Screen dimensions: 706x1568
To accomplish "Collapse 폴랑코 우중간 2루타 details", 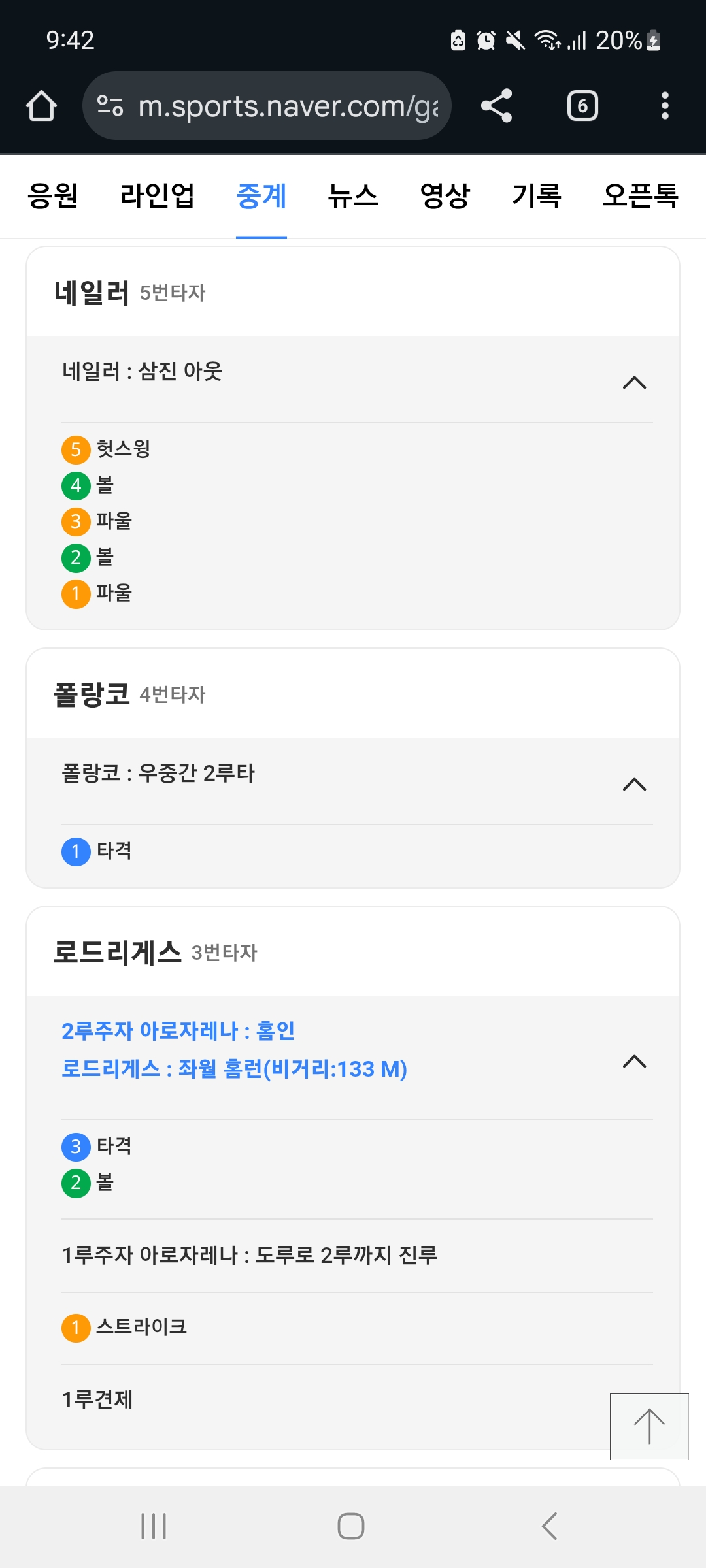I will point(634,785).
